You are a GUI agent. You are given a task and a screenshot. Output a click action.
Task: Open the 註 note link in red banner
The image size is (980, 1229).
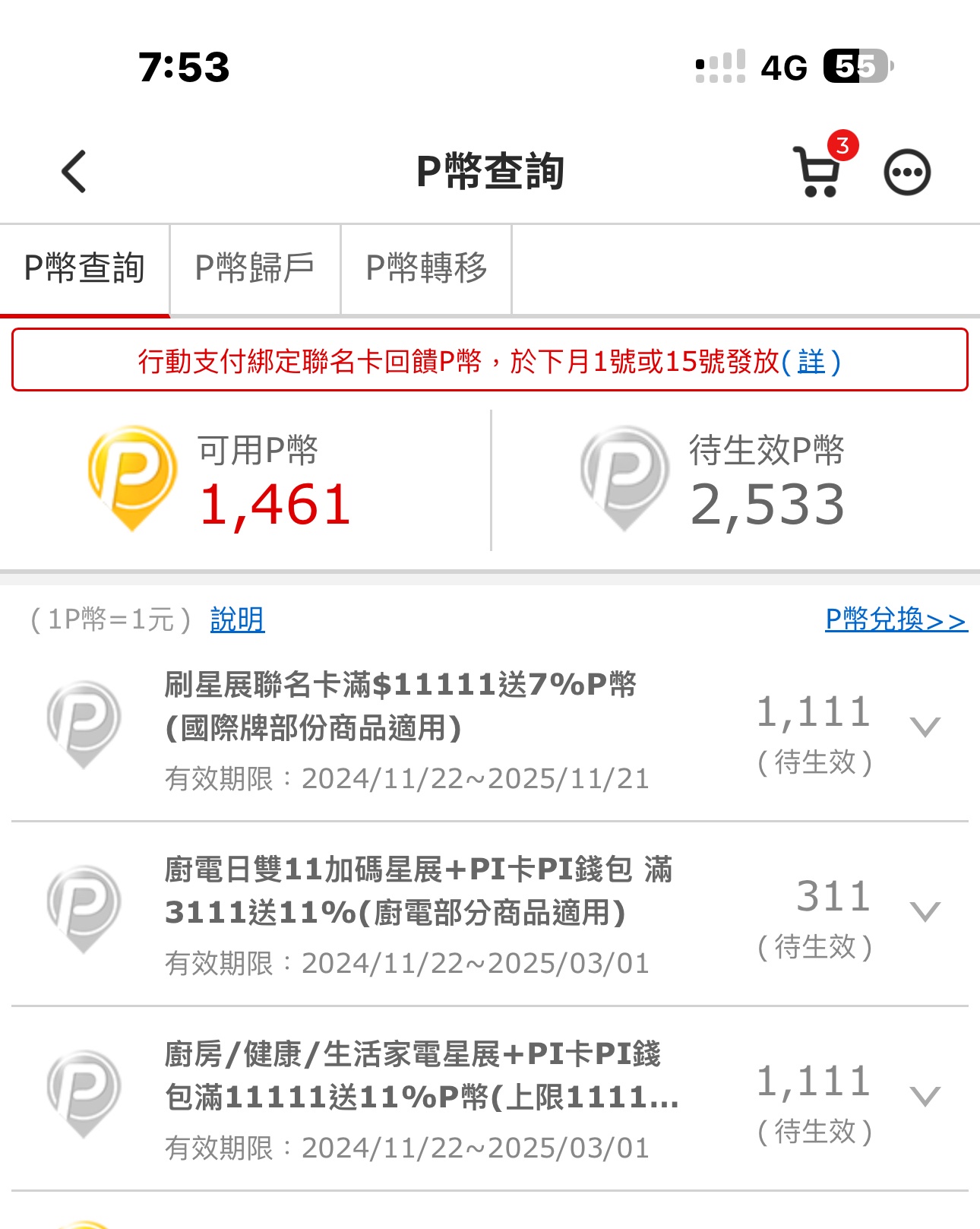click(811, 362)
